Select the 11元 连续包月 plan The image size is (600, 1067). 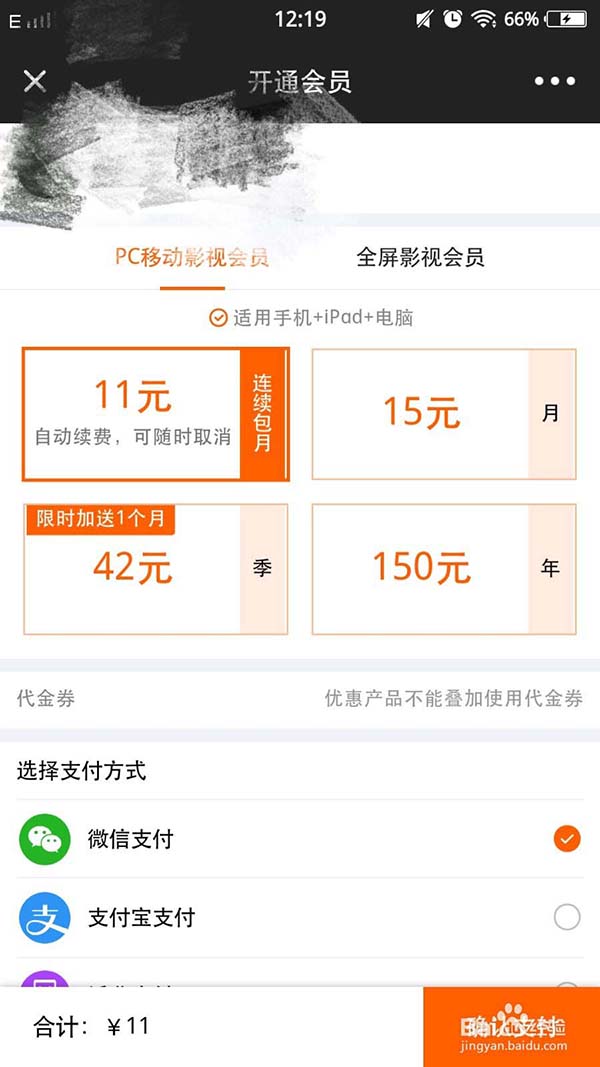(x=155, y=414)
